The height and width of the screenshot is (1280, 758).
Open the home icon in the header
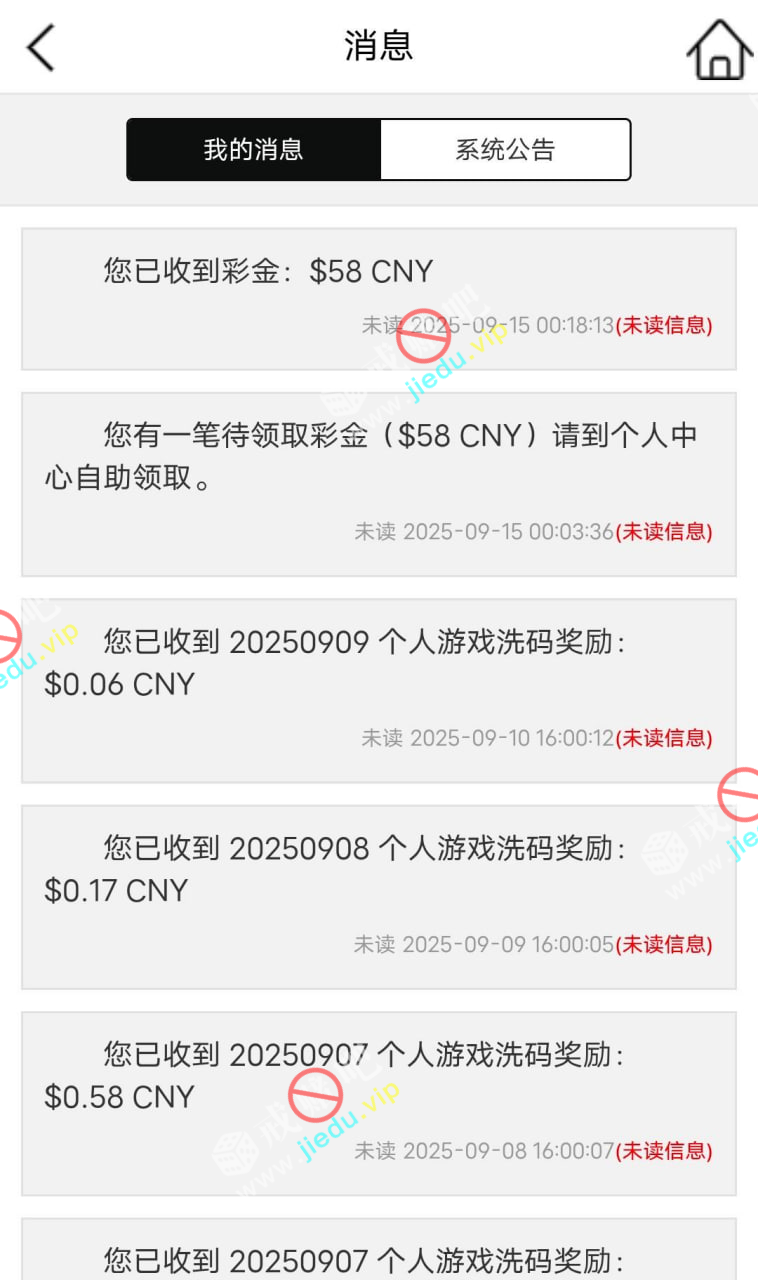[x=719, y=49]
